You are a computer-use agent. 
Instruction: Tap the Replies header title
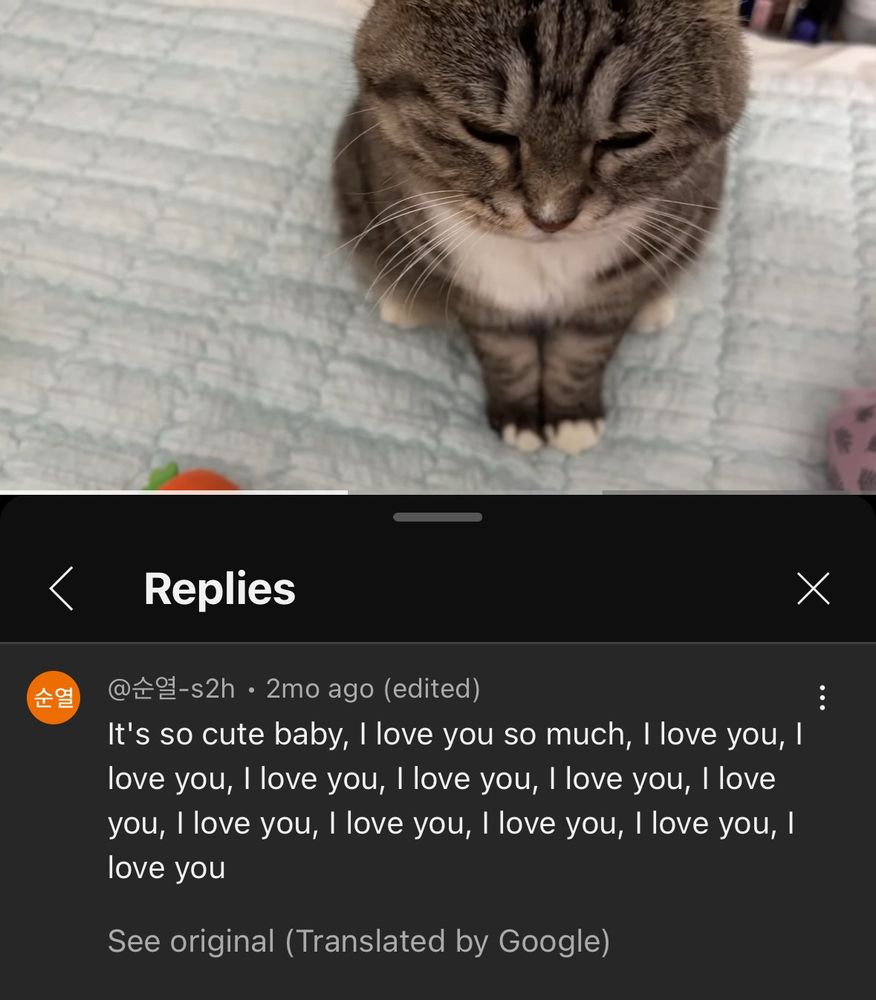(x=219, y=588)
